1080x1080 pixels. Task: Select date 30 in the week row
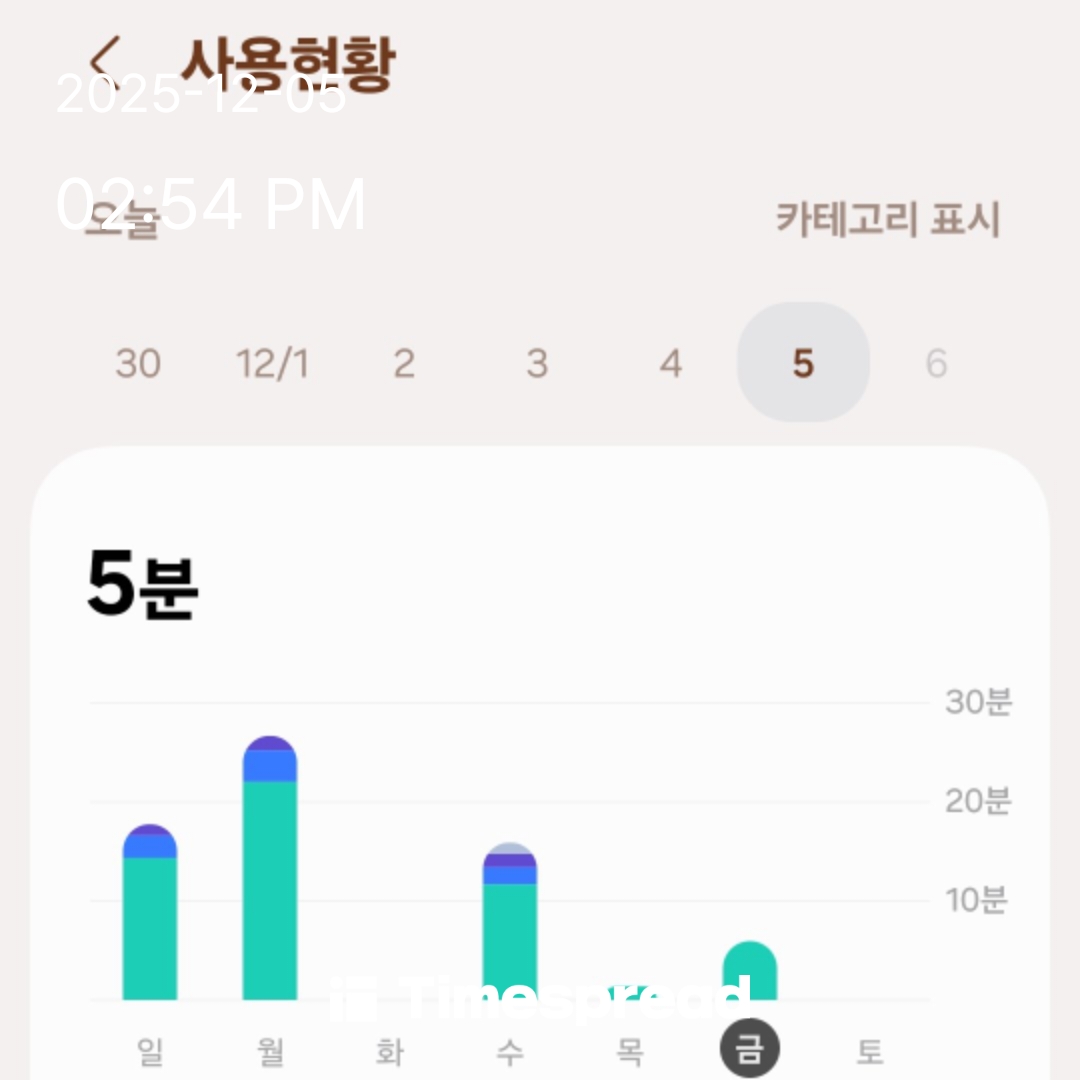[138, 363]
